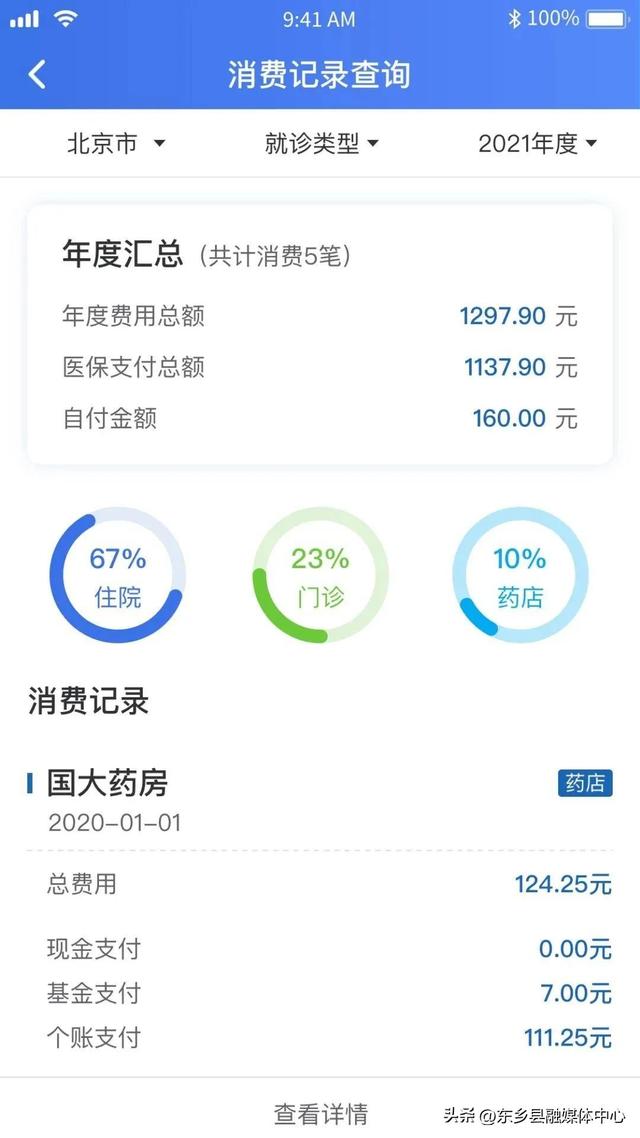Change the 2021年度 year selector
Screen dimensions: 640x1138
pyautogui.click(x=537, y=144)
